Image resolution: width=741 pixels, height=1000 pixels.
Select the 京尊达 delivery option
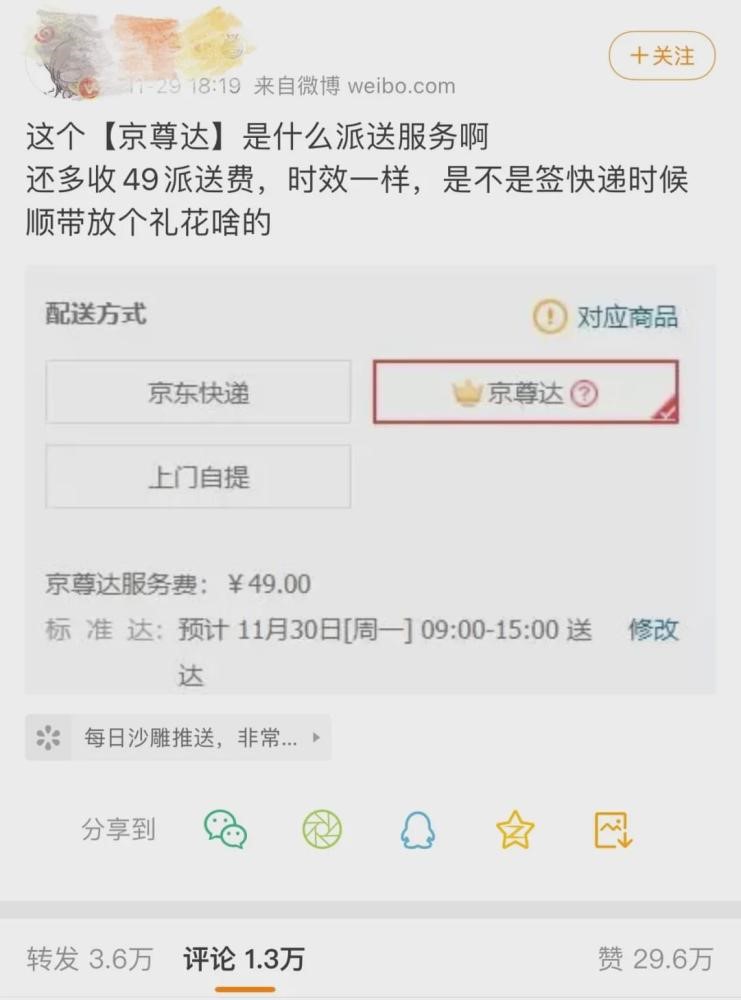click(525, 394)
